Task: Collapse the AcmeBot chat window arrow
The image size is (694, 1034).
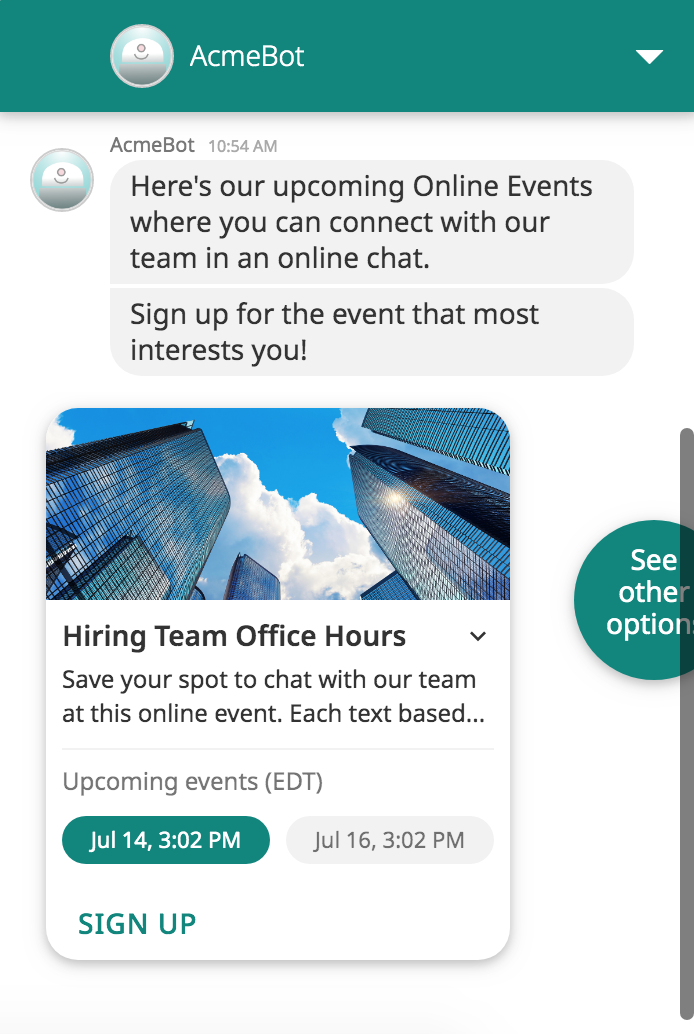Action: (649, 57)
